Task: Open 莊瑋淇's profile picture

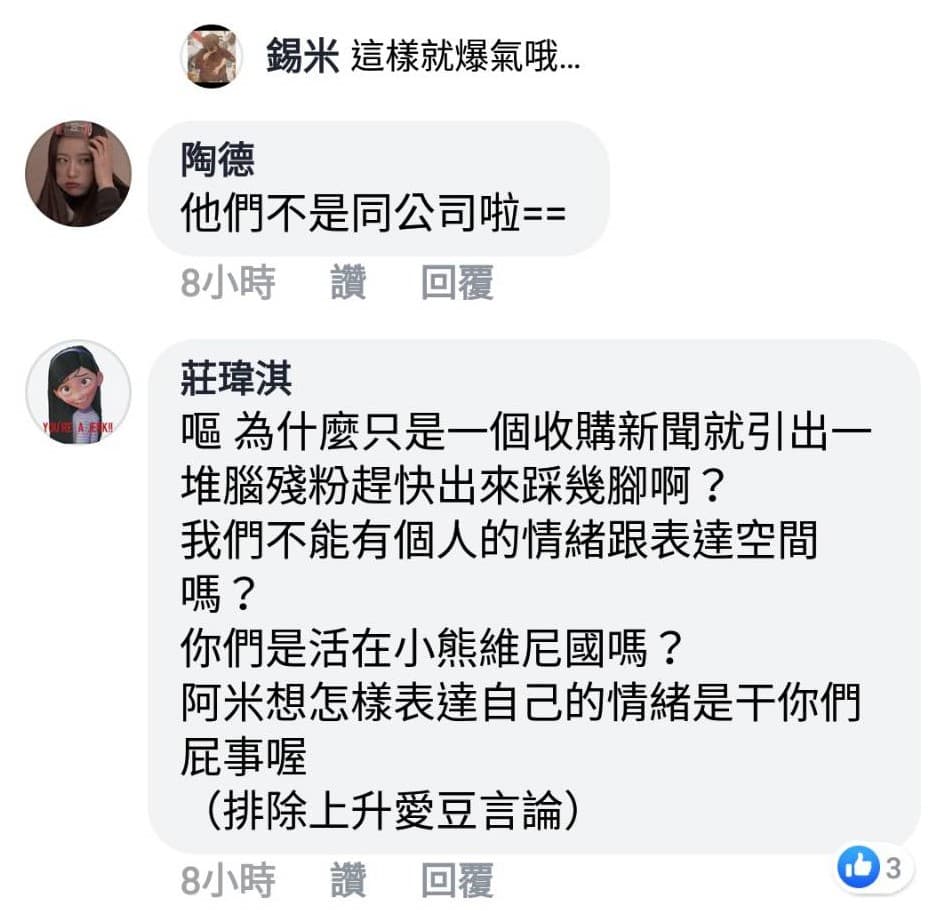Action: [77, 392]
